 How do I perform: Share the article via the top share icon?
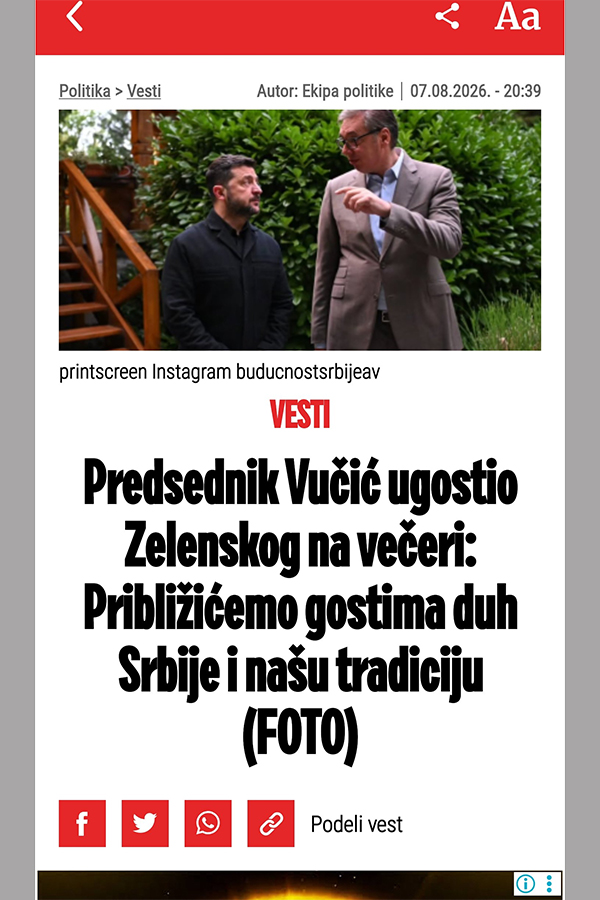[x=447, y=16]
